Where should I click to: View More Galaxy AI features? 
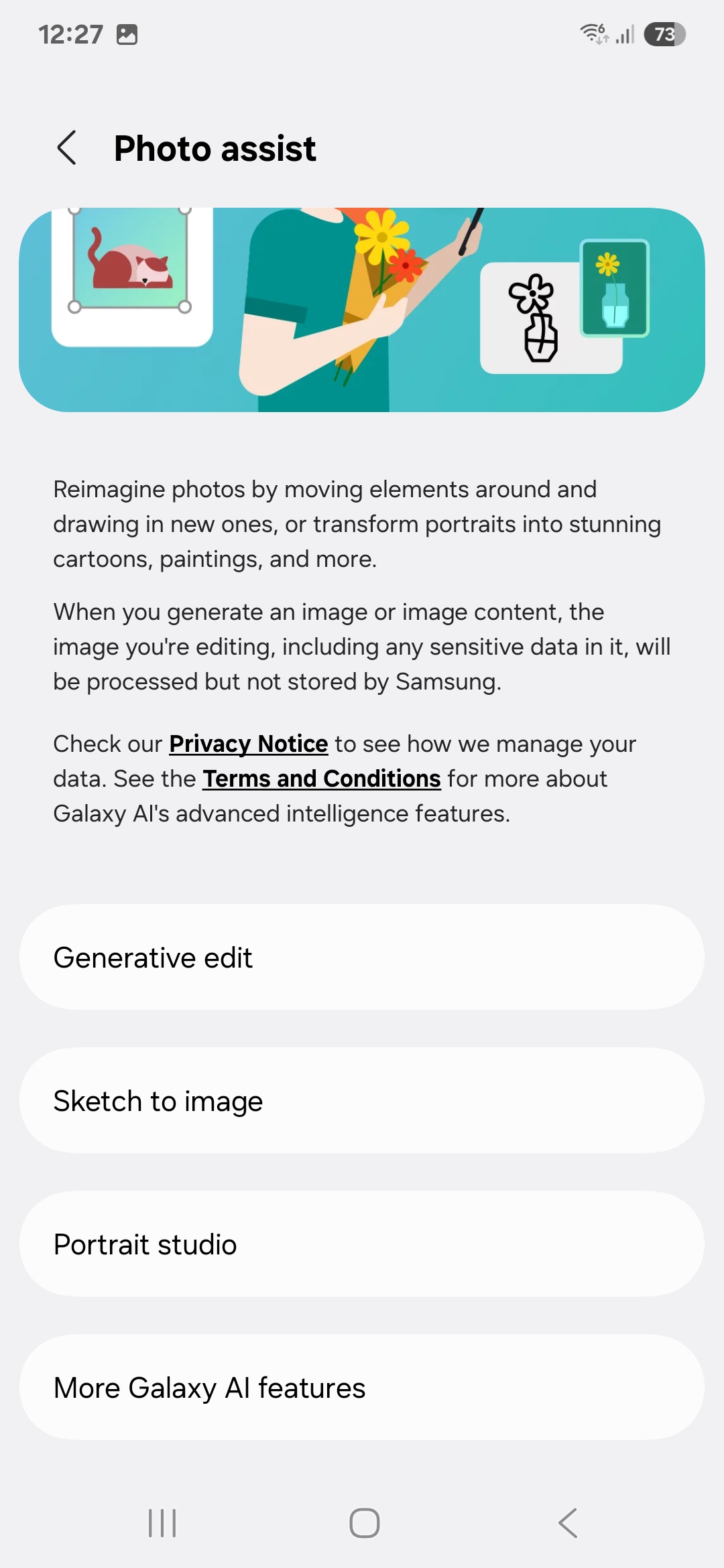(x=362, y=1387)
